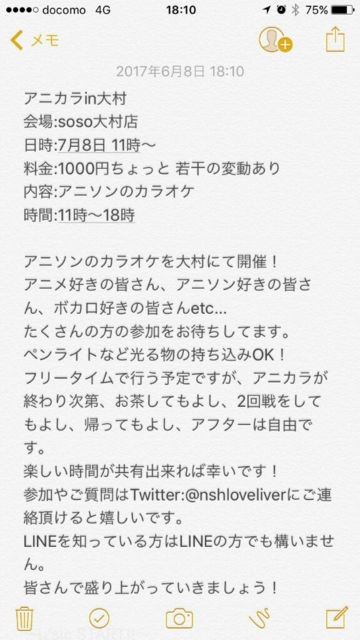Open the camera to attach a photo
Viewport: 360px width, 640px height.
pos(179,618)
